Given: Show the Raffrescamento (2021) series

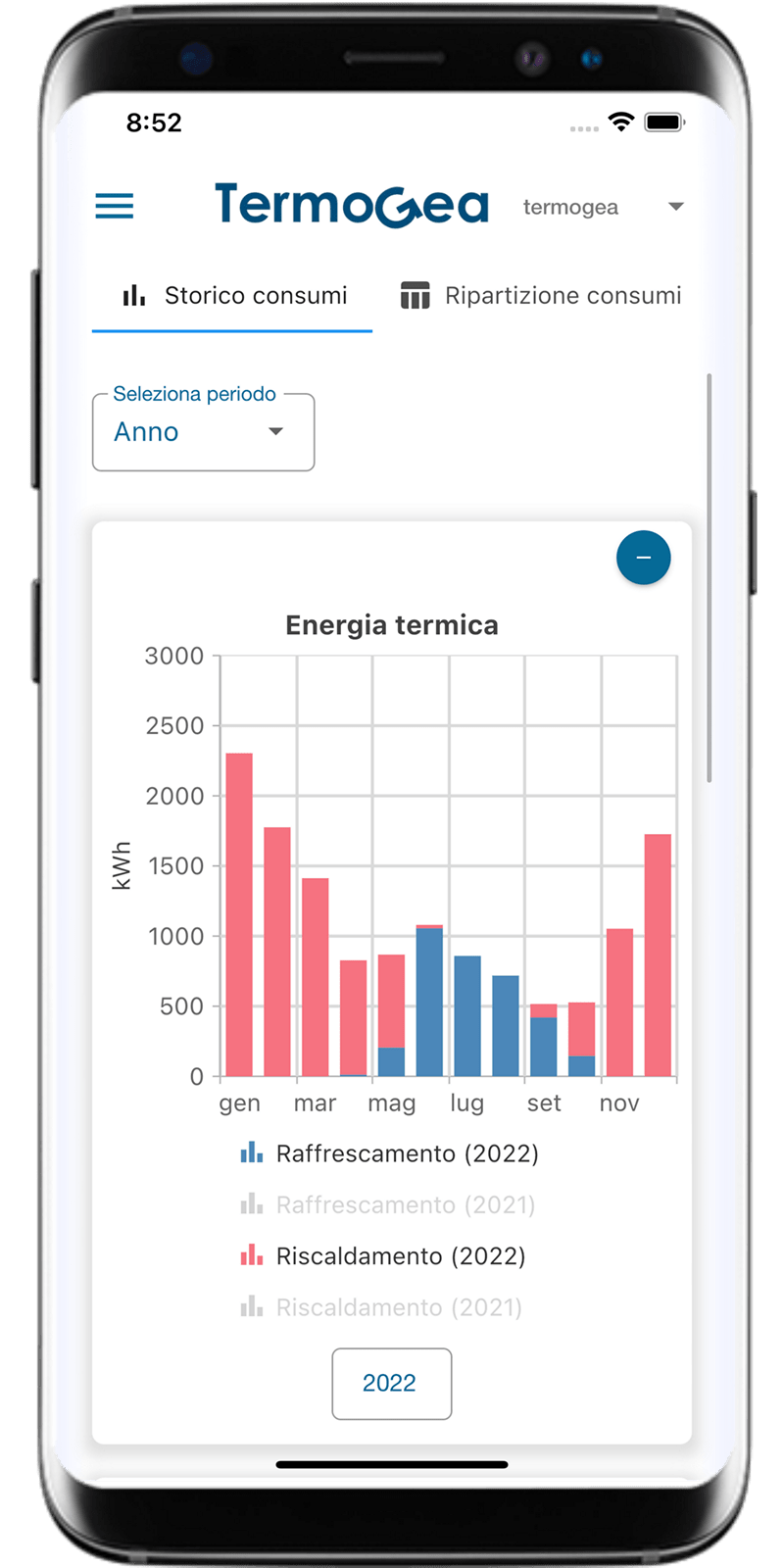Looking at the screenshot, I should pos(388,1204).
